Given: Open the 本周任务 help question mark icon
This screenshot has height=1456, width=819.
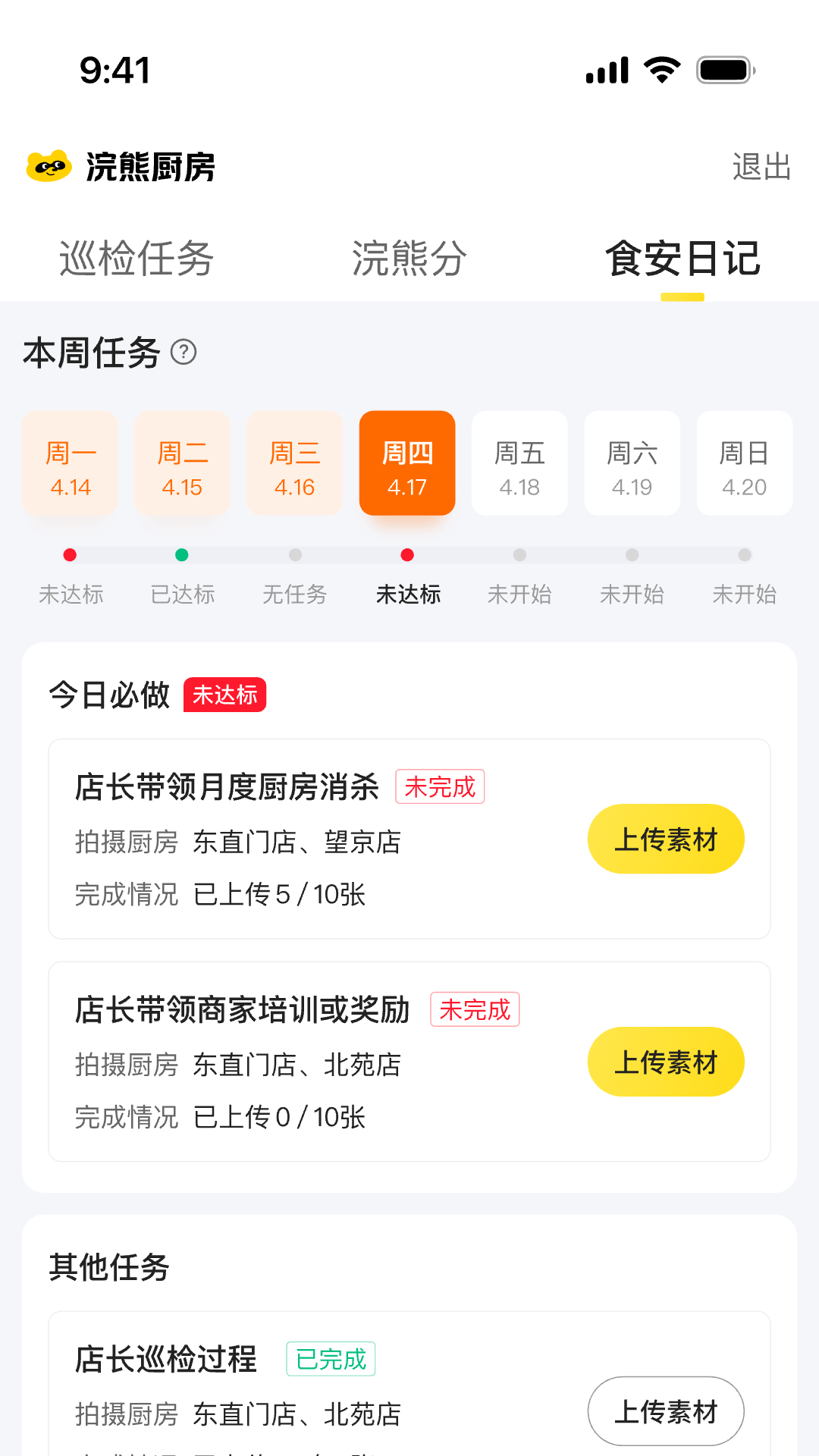Looking at the screenshot, I should click(184, 352).
